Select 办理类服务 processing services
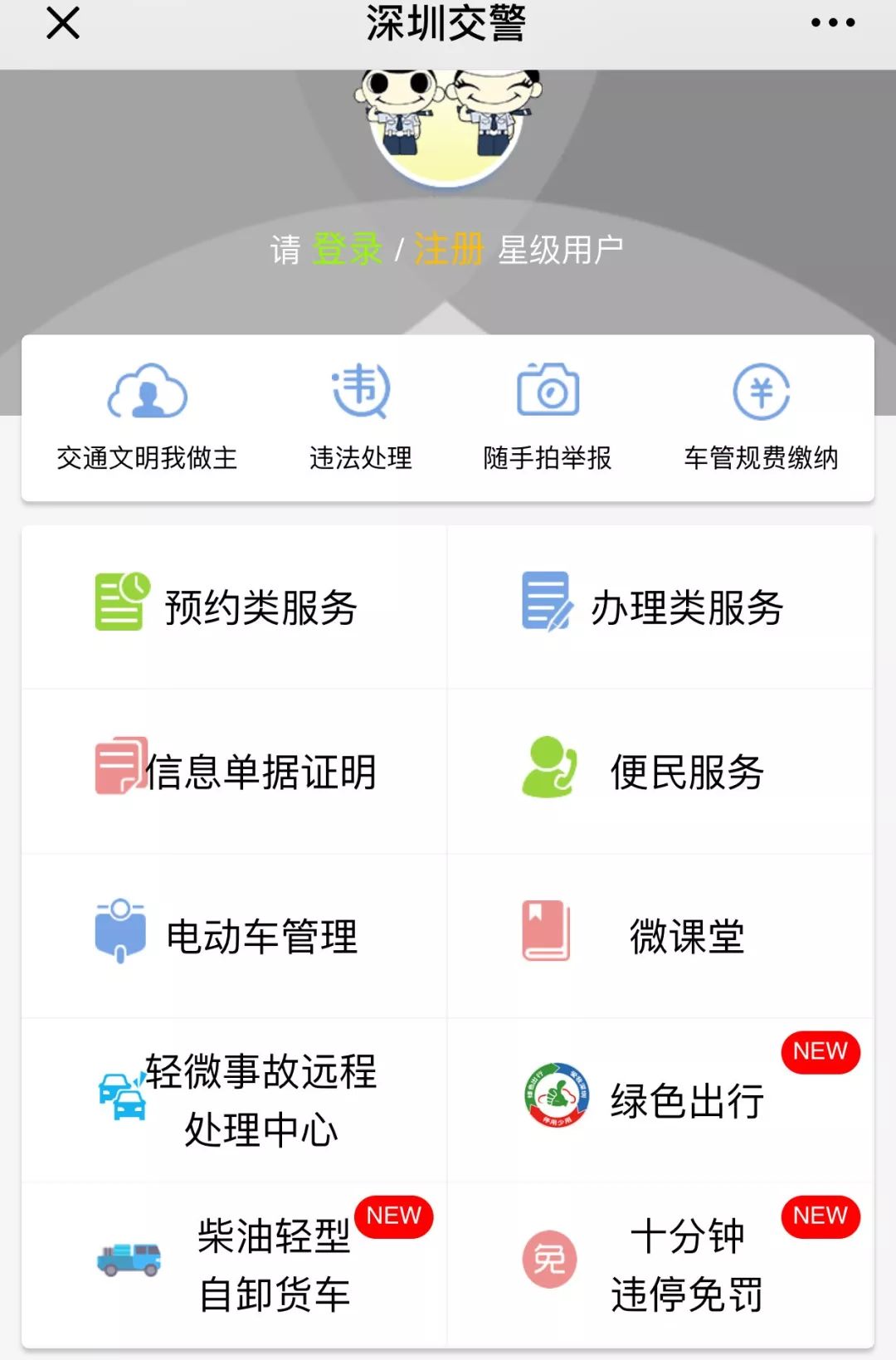Viewport: 896px width, 1360px height. click(x=660, y=607)
